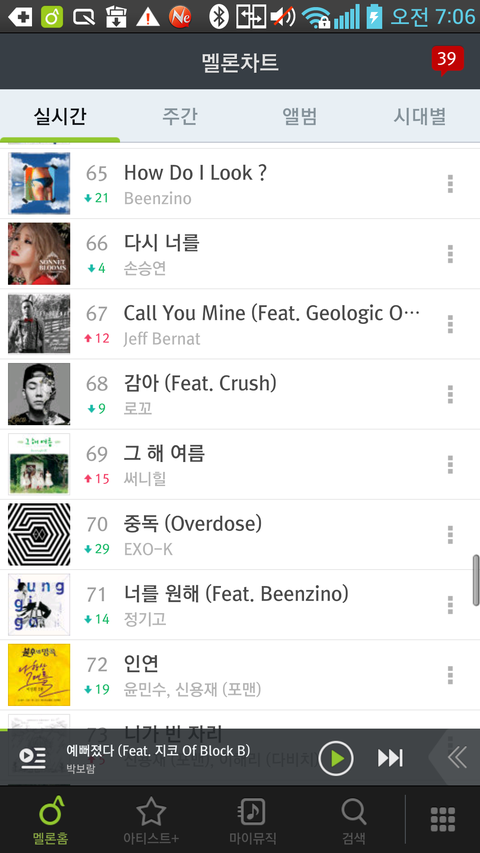The width and height of the screenshot is (480, 853).
Task: Open the 시대별 chart tab
Action: click(x=420, y=116)
